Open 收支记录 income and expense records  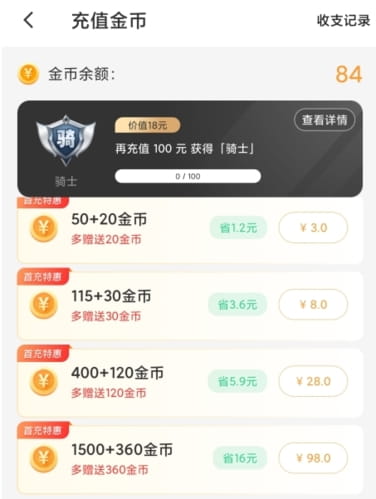click(x=343, y=20)
